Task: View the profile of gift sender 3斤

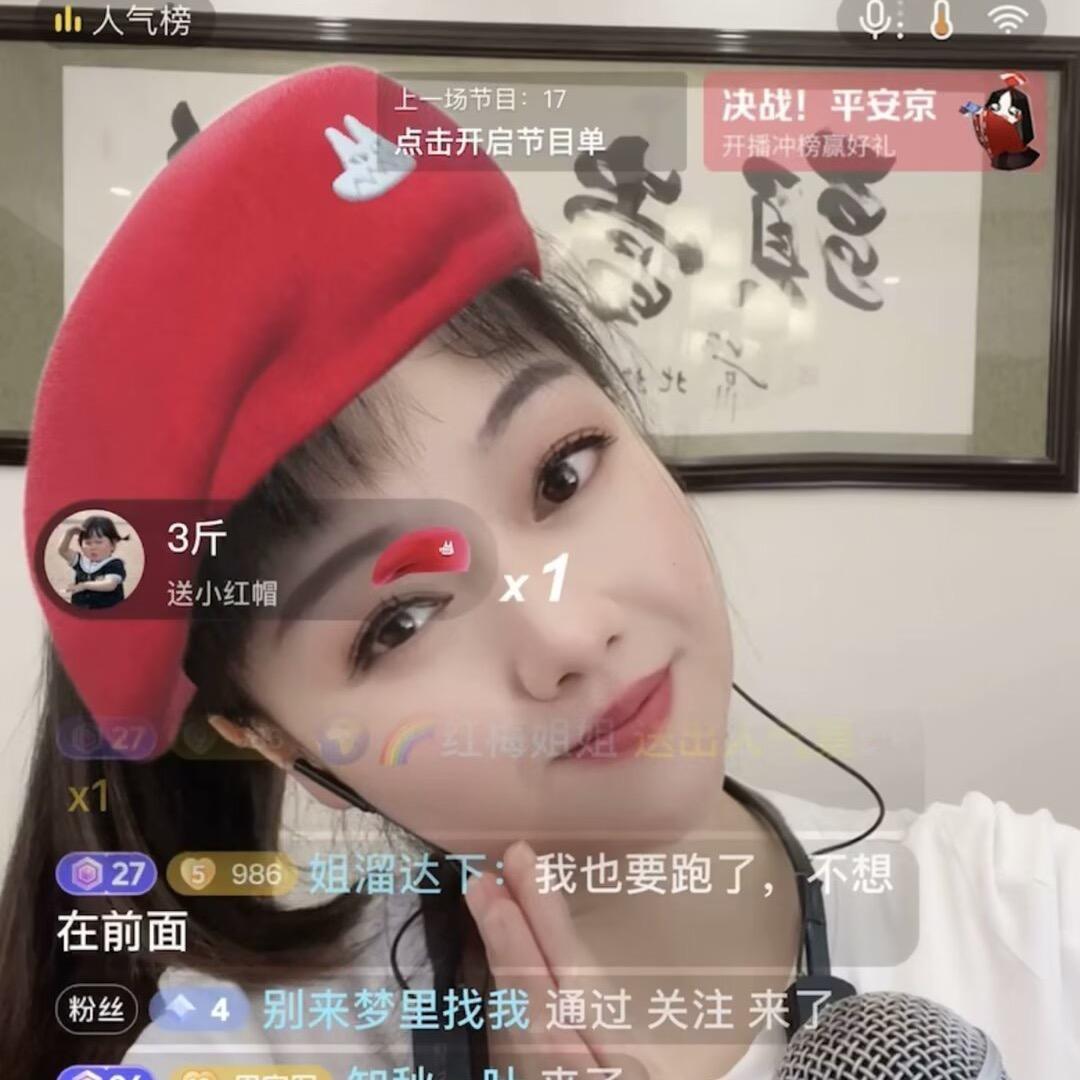Action: 94,560
